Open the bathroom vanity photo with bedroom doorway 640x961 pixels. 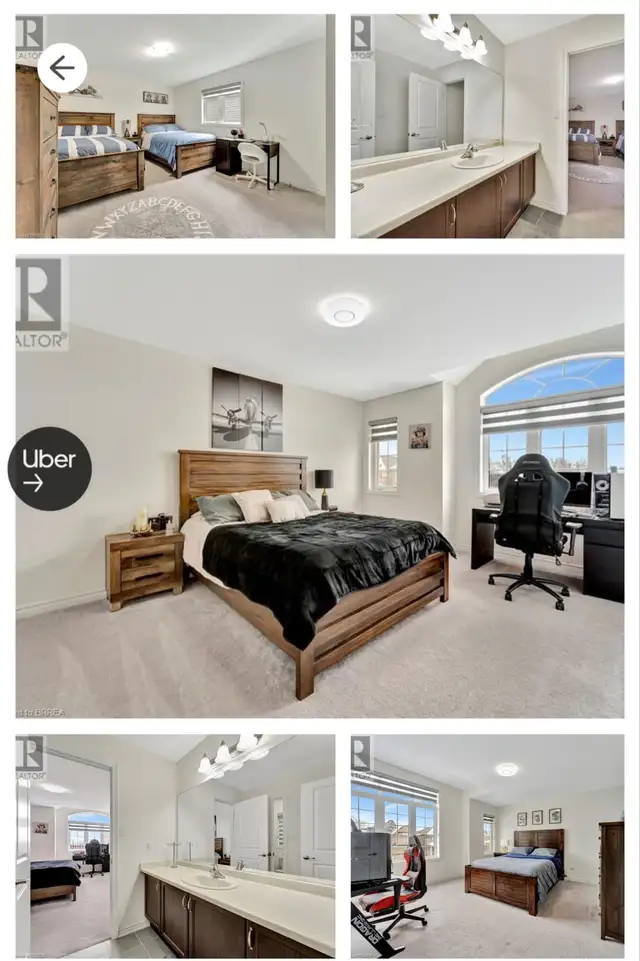[x=487, y=125]
